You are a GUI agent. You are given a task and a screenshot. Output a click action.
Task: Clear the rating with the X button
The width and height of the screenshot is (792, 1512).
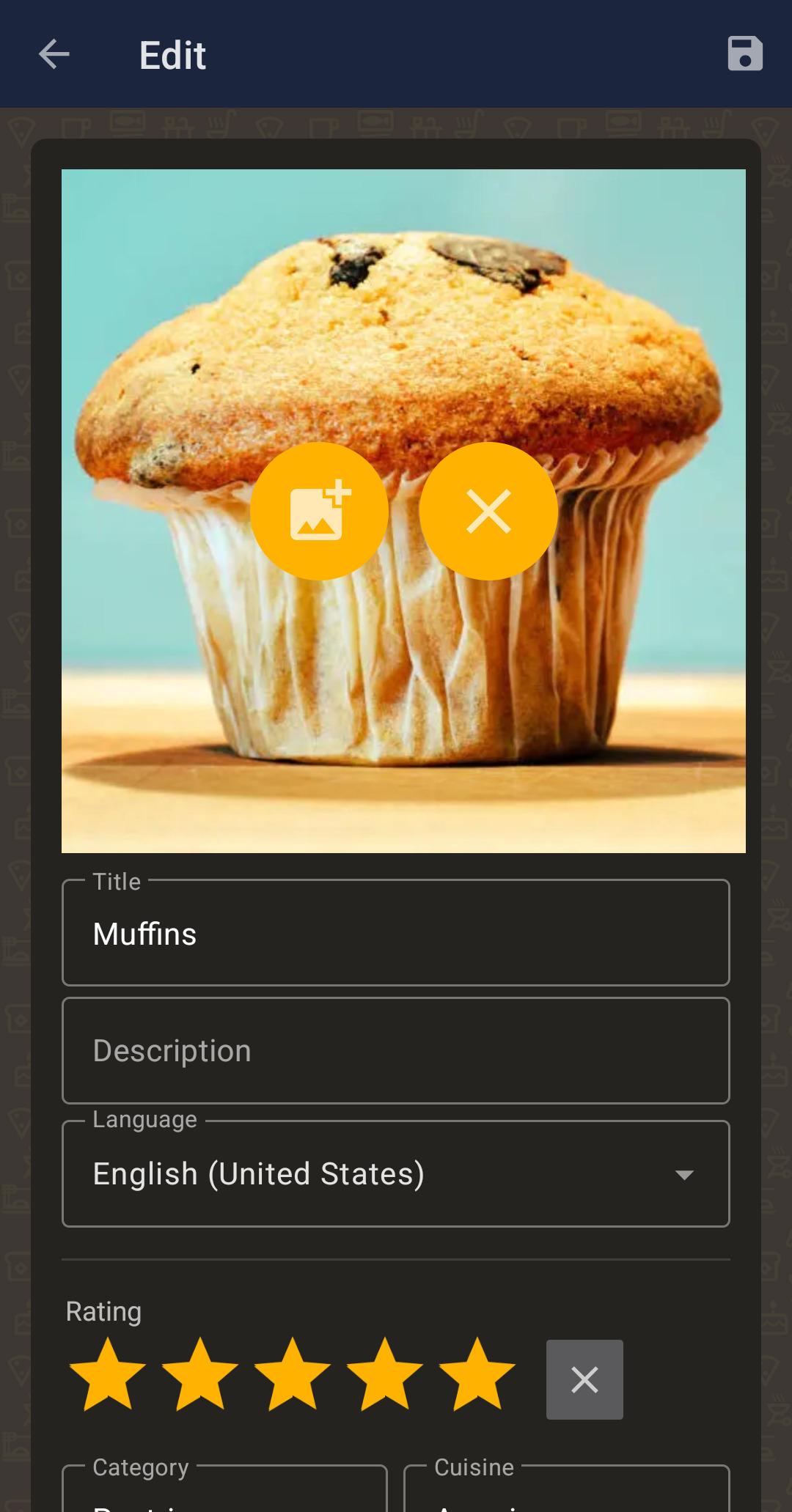[x=584, y=1379]
